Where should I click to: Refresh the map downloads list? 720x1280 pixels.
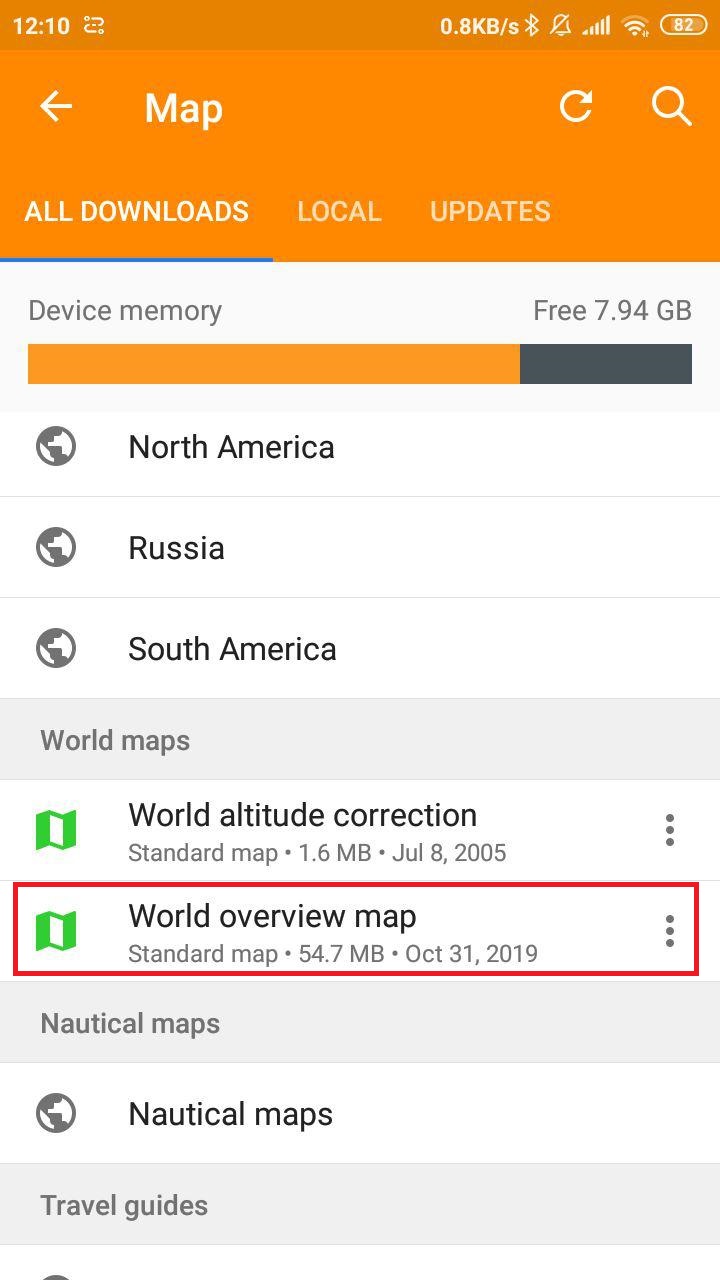point(576,106)
